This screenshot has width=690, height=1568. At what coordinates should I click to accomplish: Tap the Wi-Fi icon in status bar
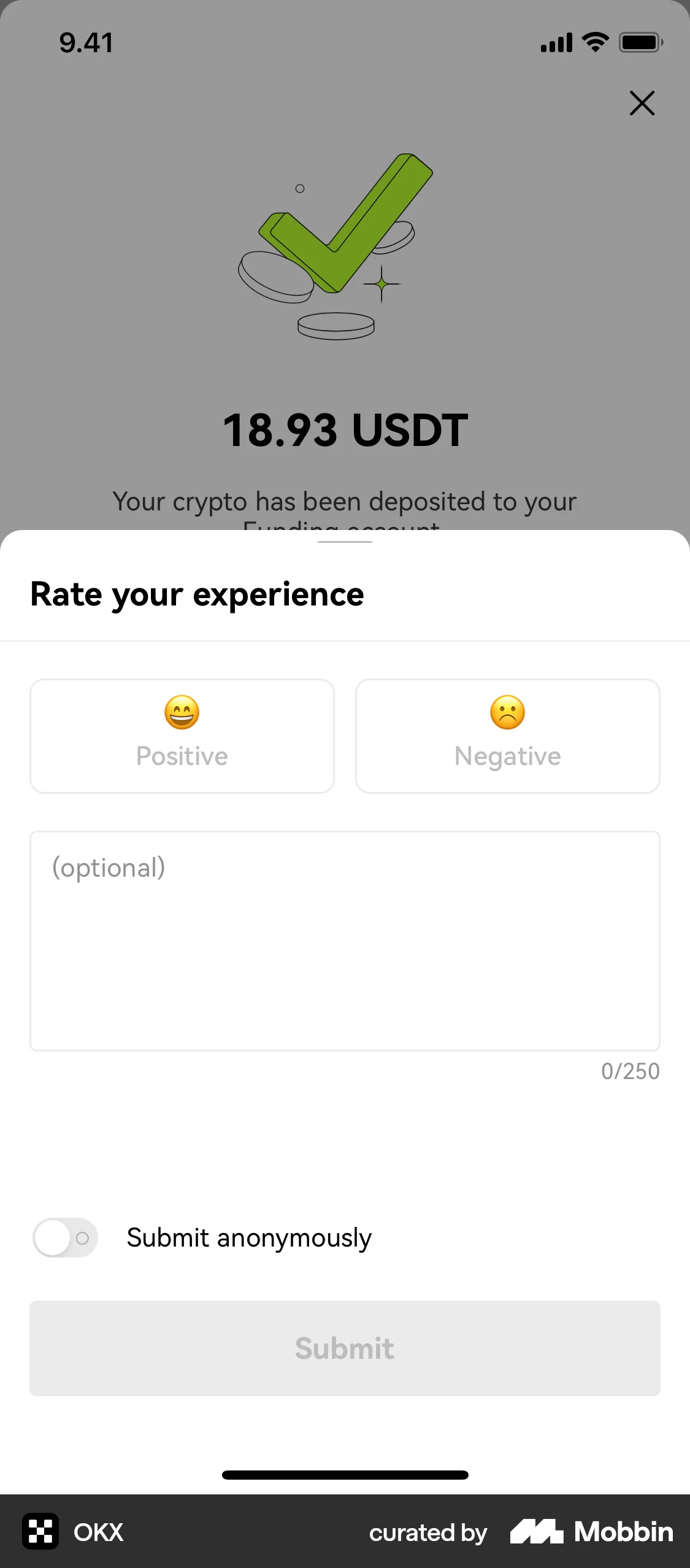(x=594, y=42)
